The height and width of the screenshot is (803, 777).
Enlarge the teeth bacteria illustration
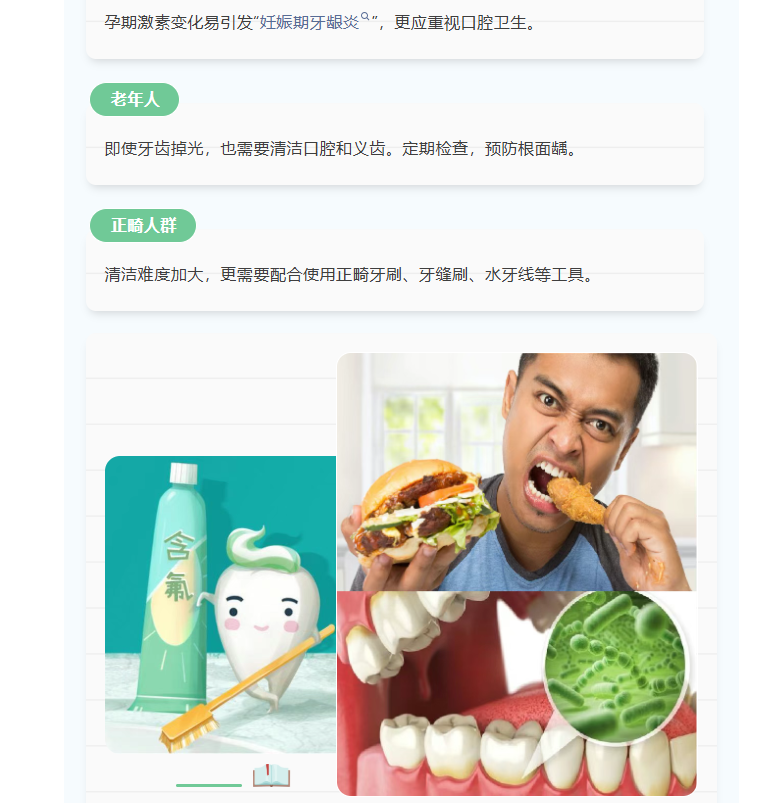(x=516, y=693)
